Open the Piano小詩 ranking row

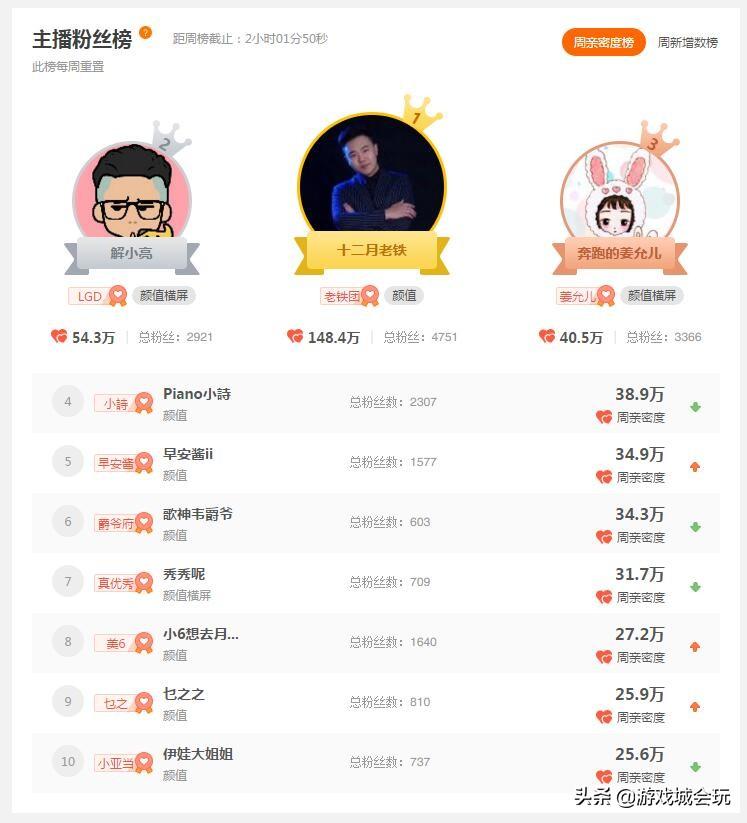coord(197,394)
